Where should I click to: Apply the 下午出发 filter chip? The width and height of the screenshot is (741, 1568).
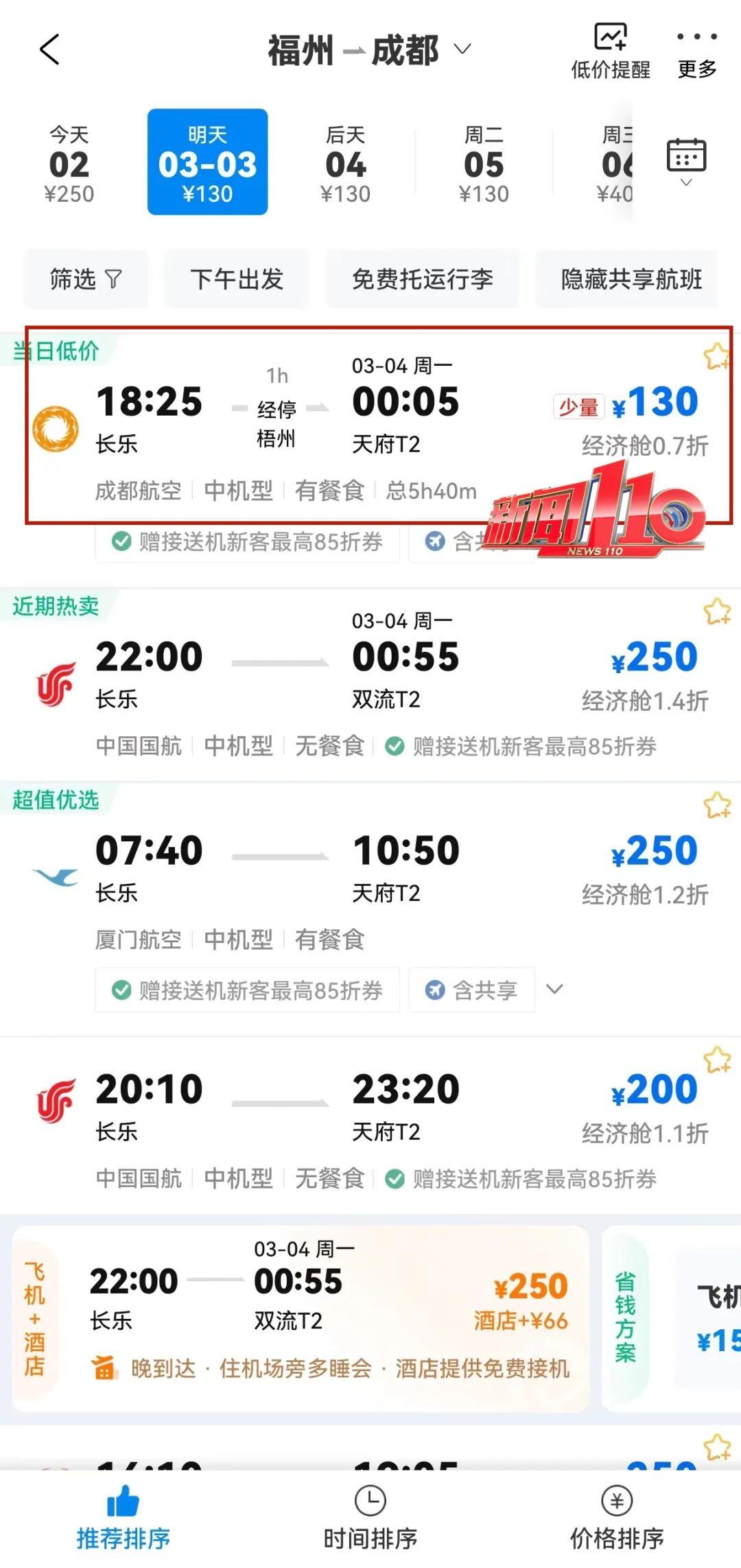[x=237, y=279]
